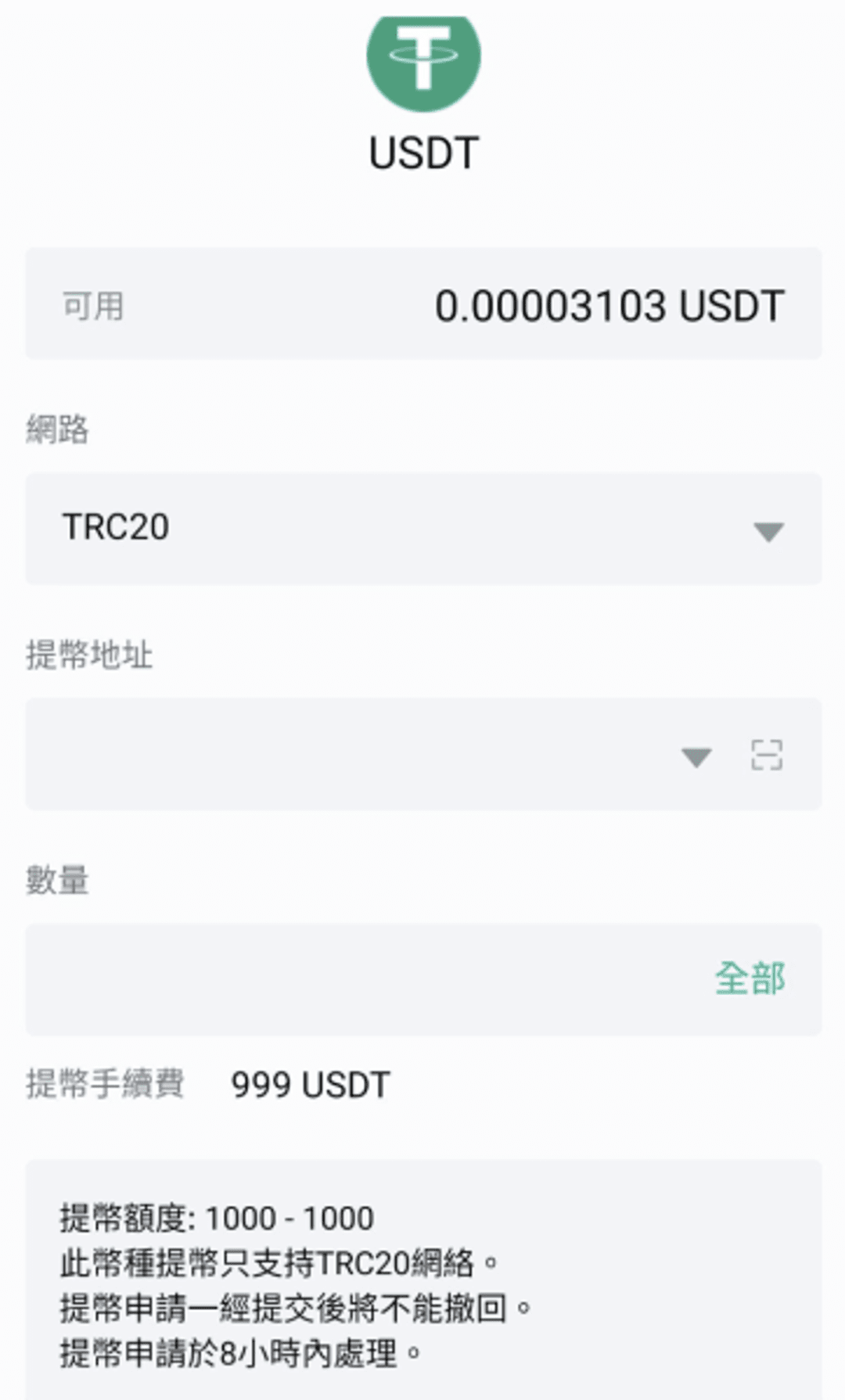Open the TRC20 network dropdown
Image resolution: width=845 pixels, height=1400 pixels.
[770, 530]
